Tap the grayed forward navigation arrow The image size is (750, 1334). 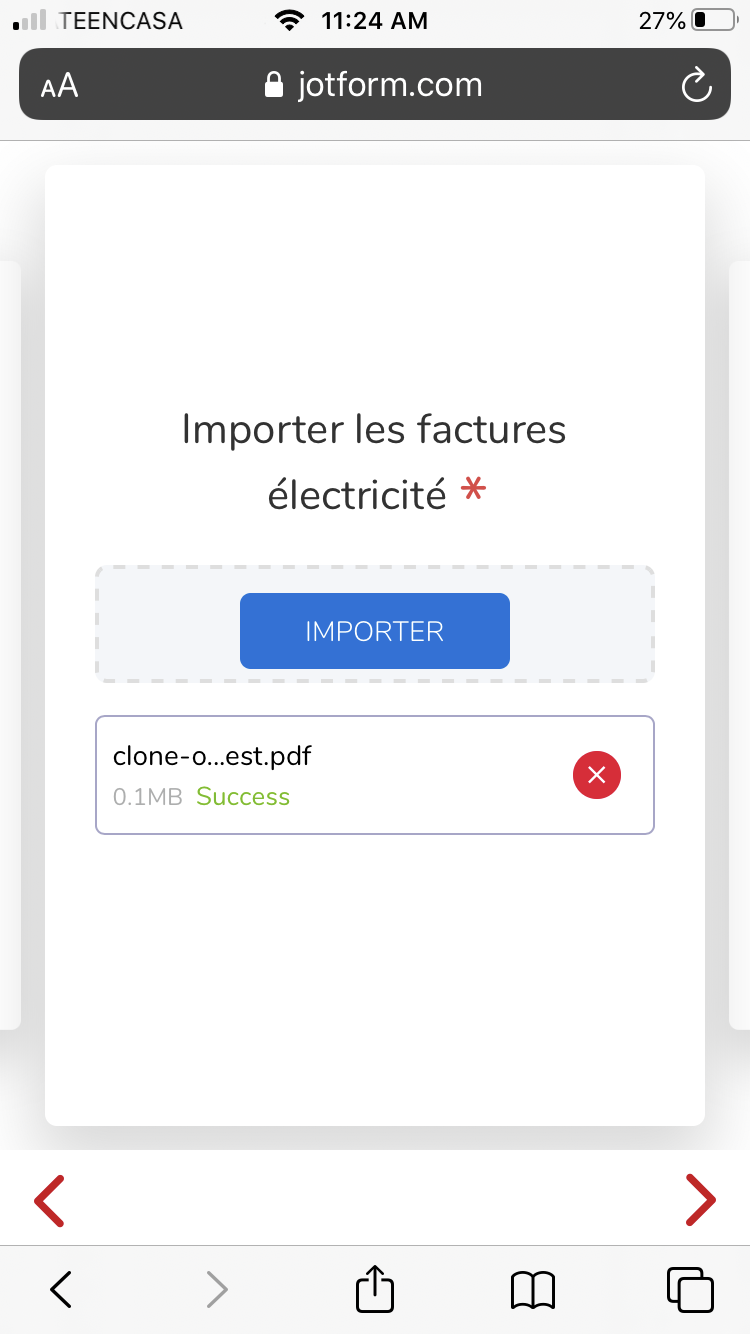(217, 1289)
